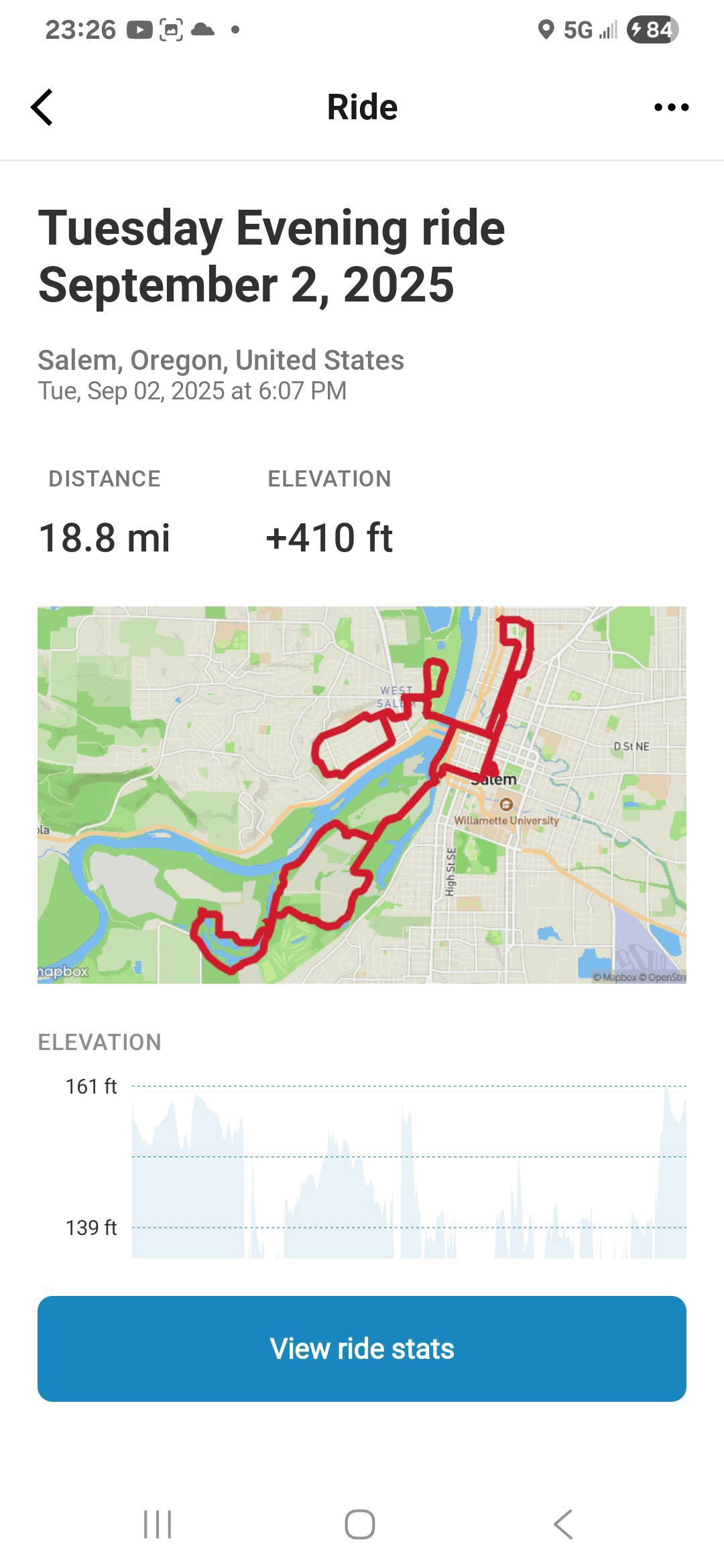
Task: Tap the system home button
Action: point(360,1524)
